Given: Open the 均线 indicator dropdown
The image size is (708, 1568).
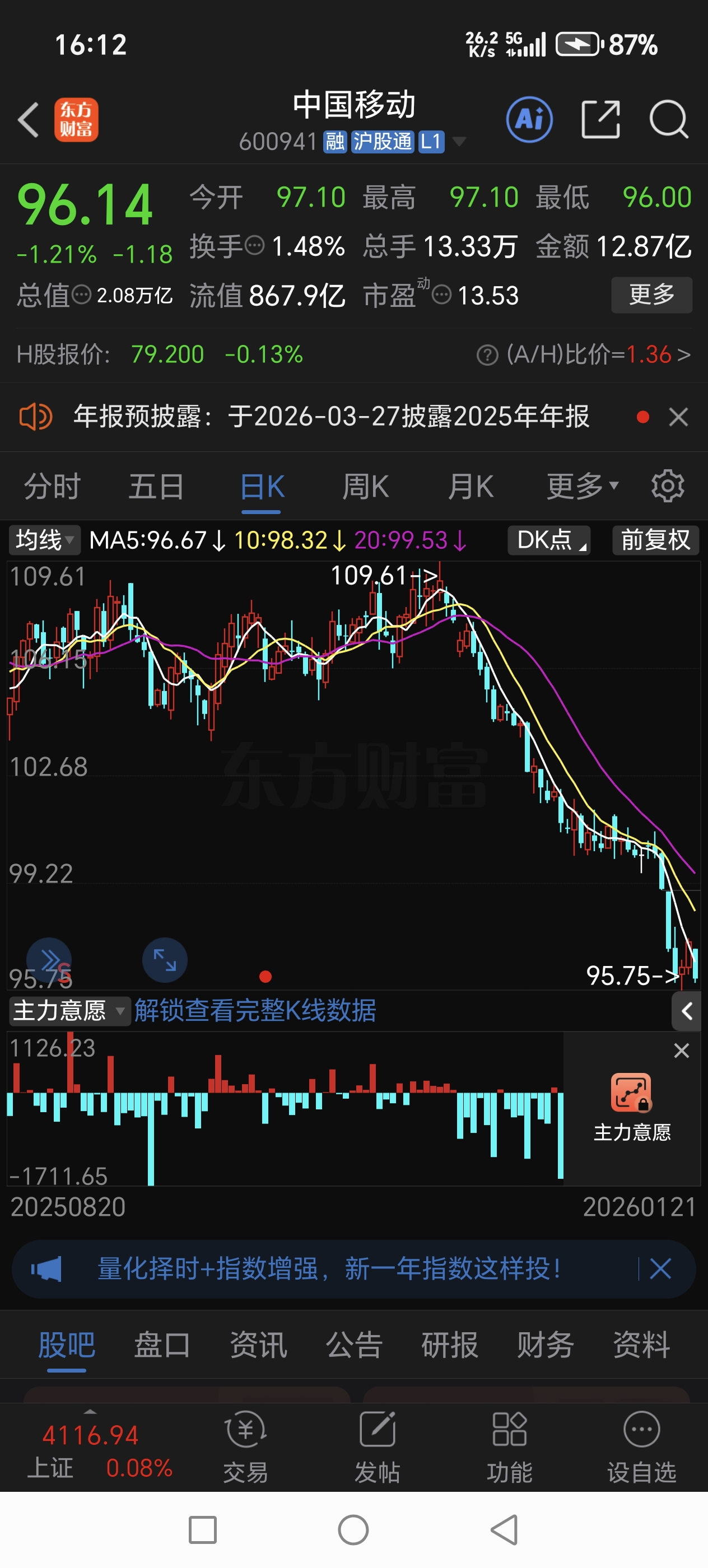Looking at the screenshot, I should [44, 540].
